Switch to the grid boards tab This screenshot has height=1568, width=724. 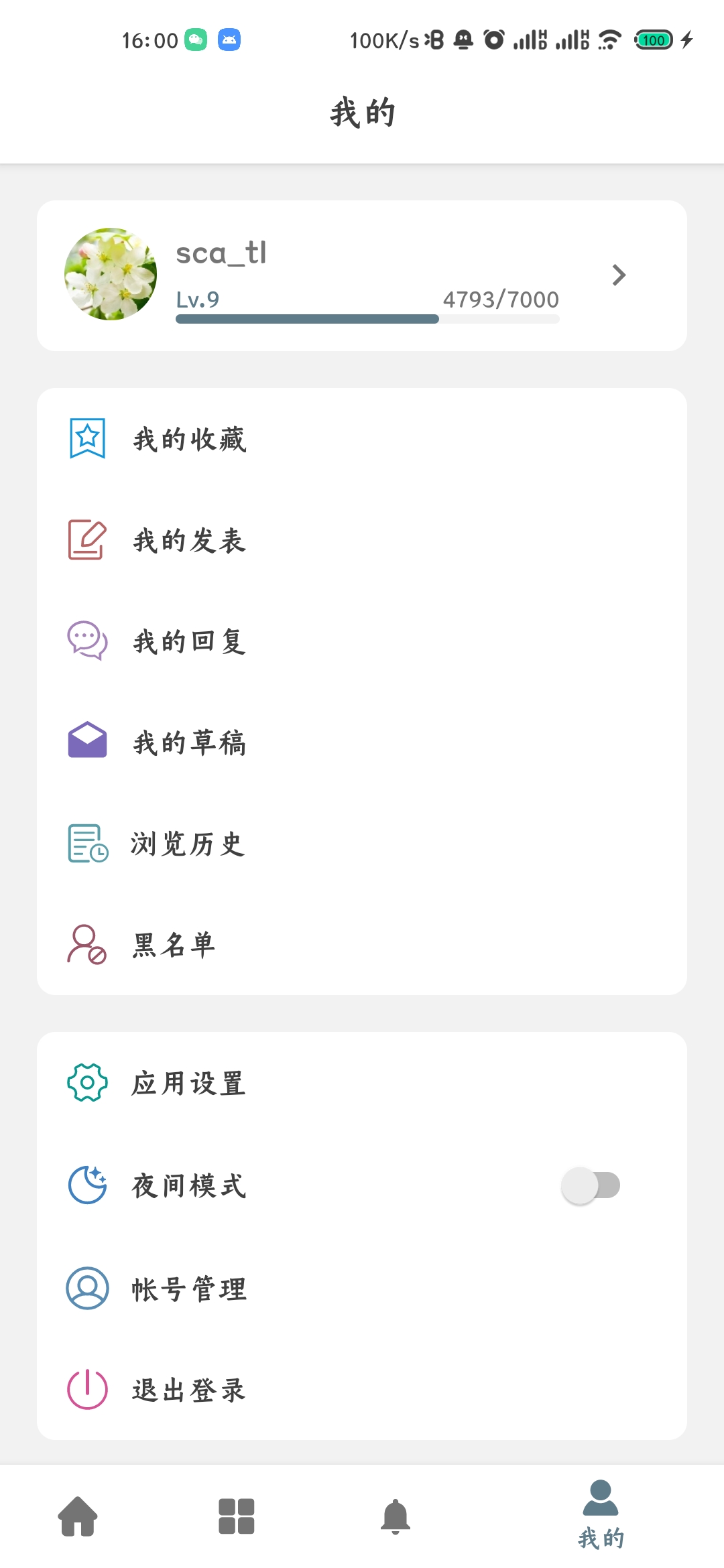tap(237, 1516)
